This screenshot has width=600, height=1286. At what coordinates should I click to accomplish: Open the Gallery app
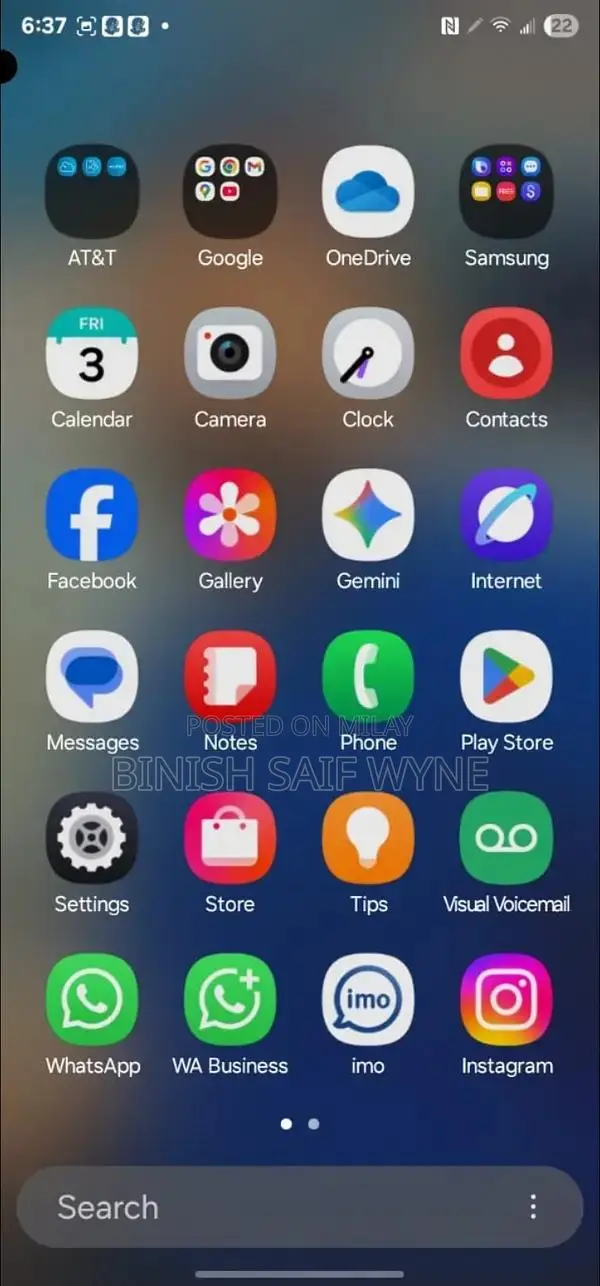[230, 515]
